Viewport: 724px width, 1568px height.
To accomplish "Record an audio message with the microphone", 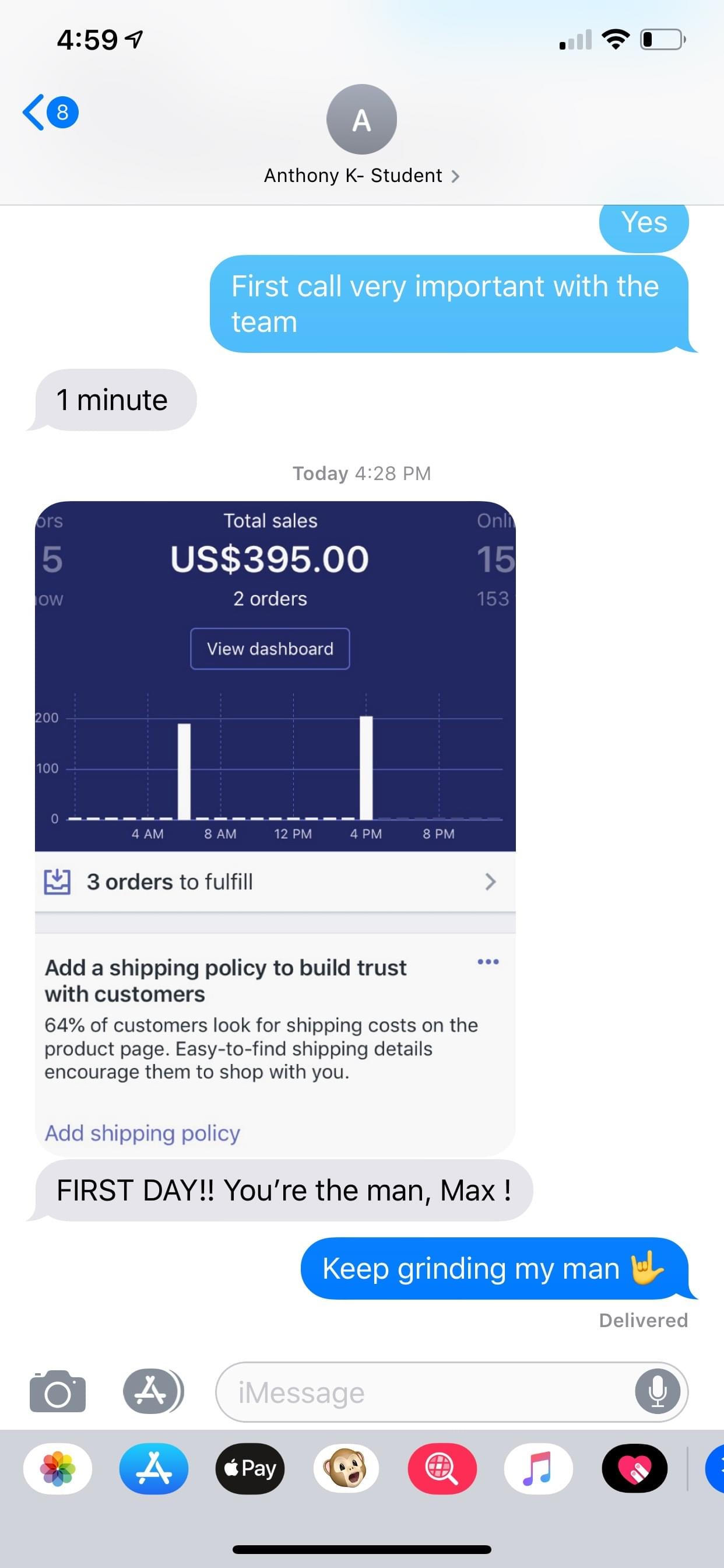I will pos(657,1391).
